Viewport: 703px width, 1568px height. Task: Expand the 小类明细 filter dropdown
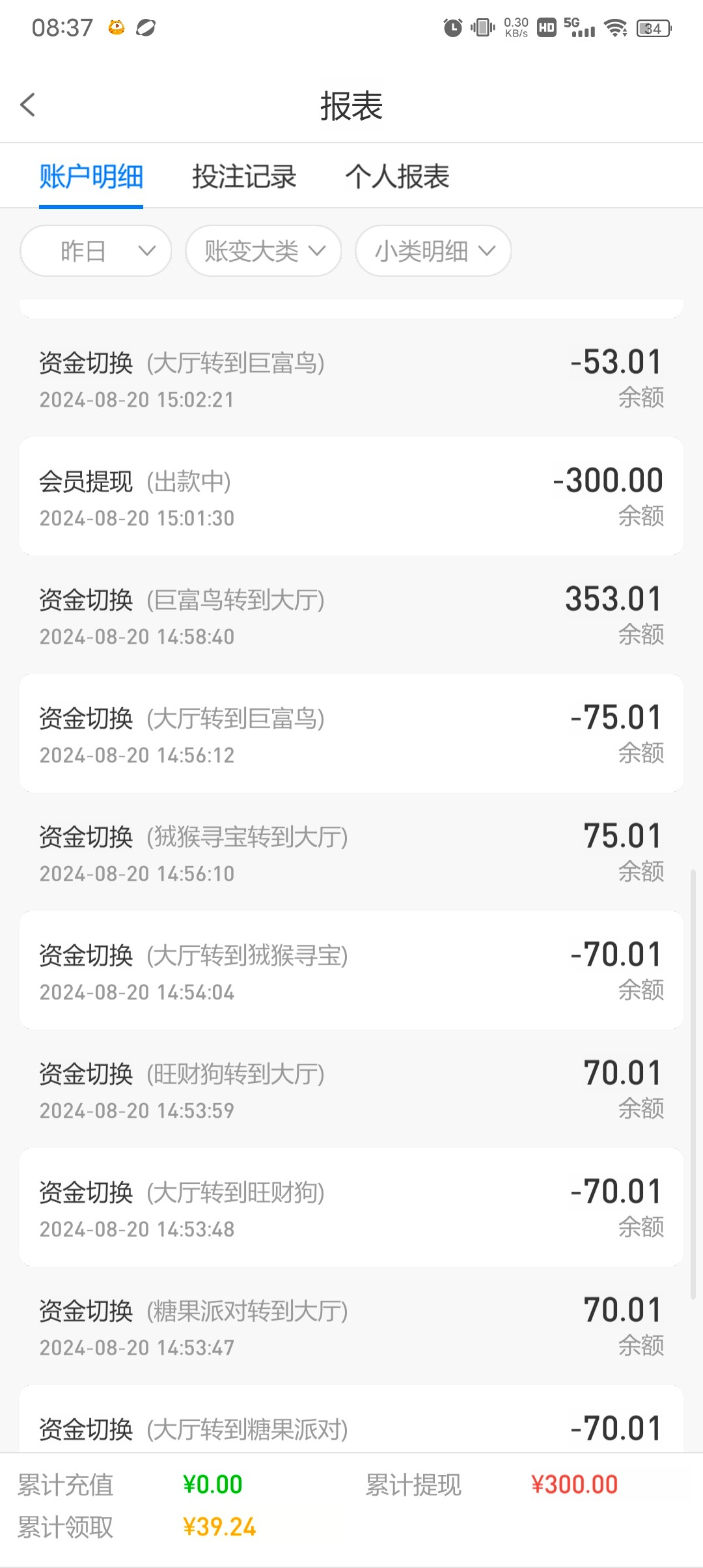[434, 251]
